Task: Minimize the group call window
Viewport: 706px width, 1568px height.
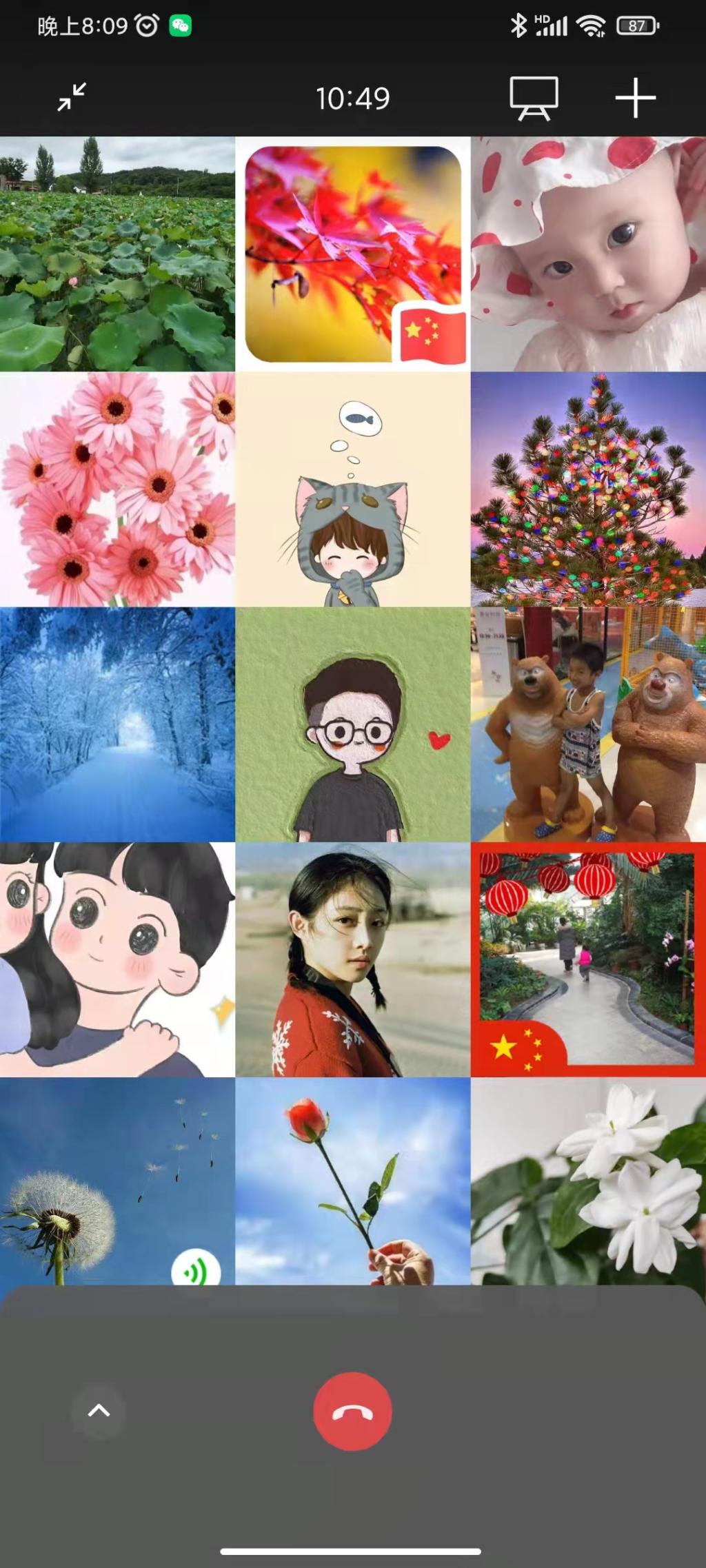Action: point(72,97)
